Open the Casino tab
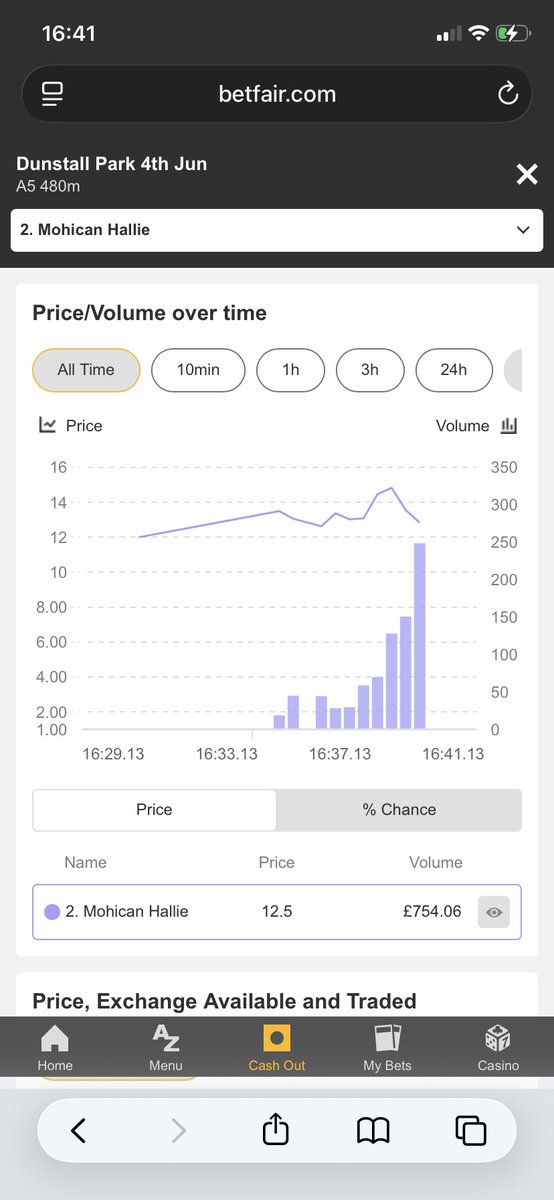Screen dimensions: 554x1200 click(498, 1047)
